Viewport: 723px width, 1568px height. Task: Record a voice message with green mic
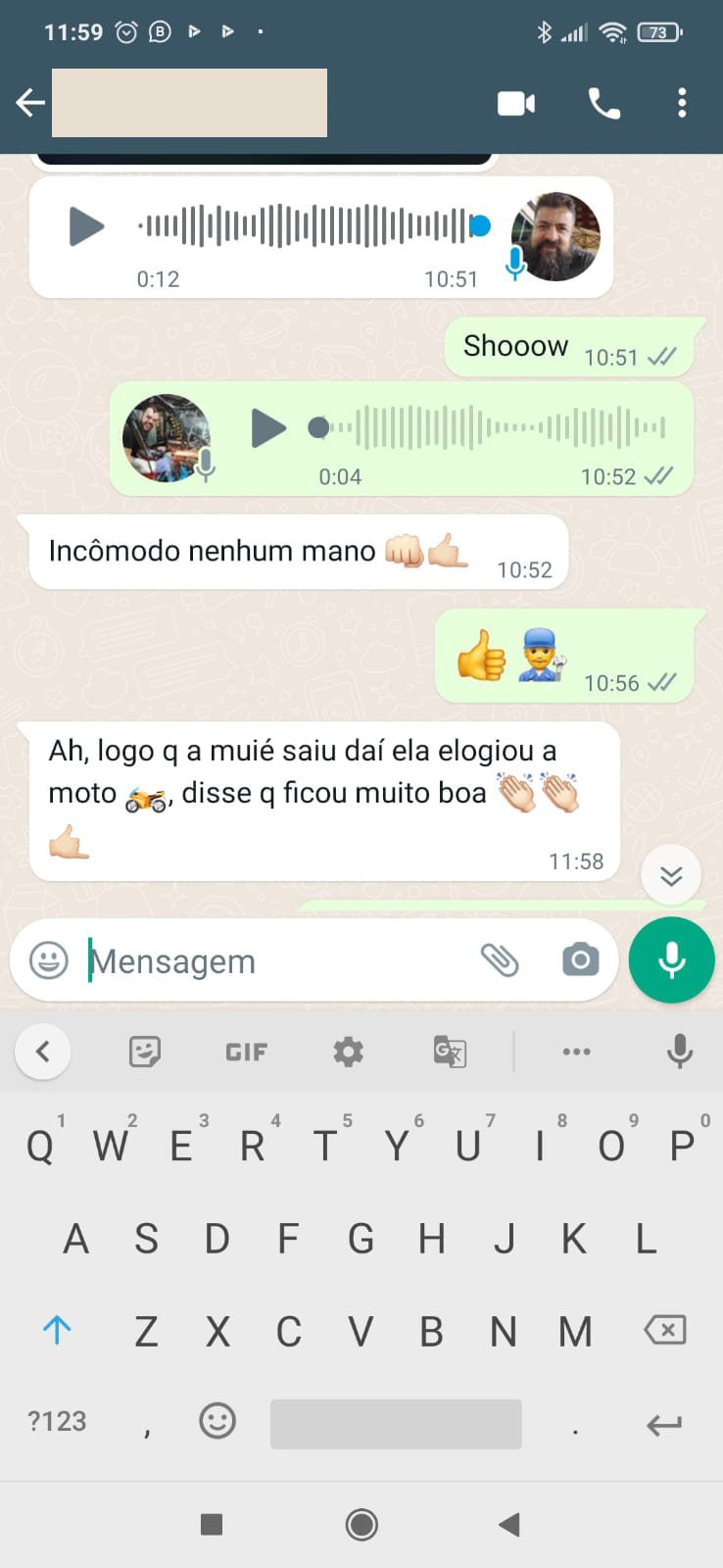672,960
